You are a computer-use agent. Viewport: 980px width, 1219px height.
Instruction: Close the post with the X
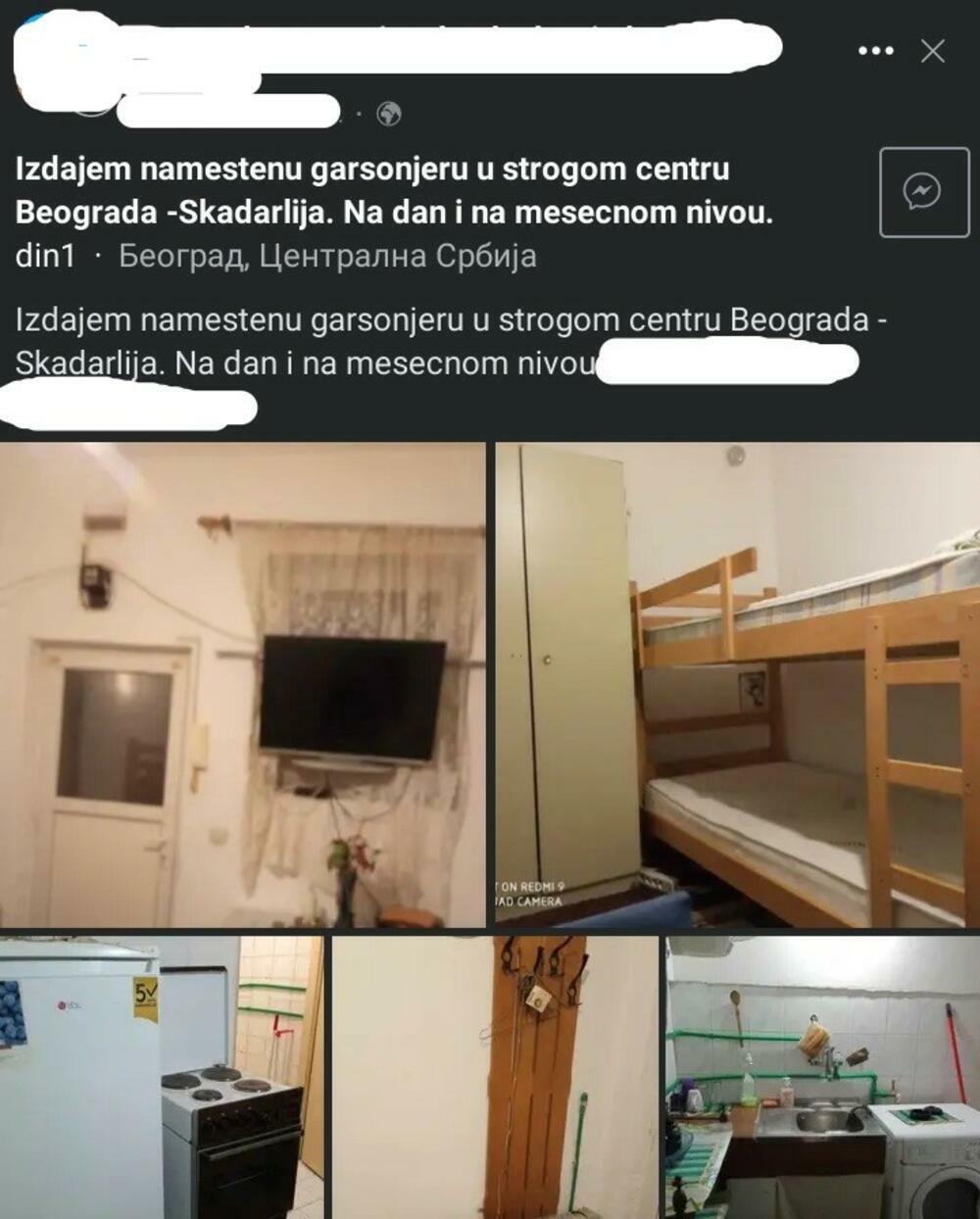(x=933, y=51)
